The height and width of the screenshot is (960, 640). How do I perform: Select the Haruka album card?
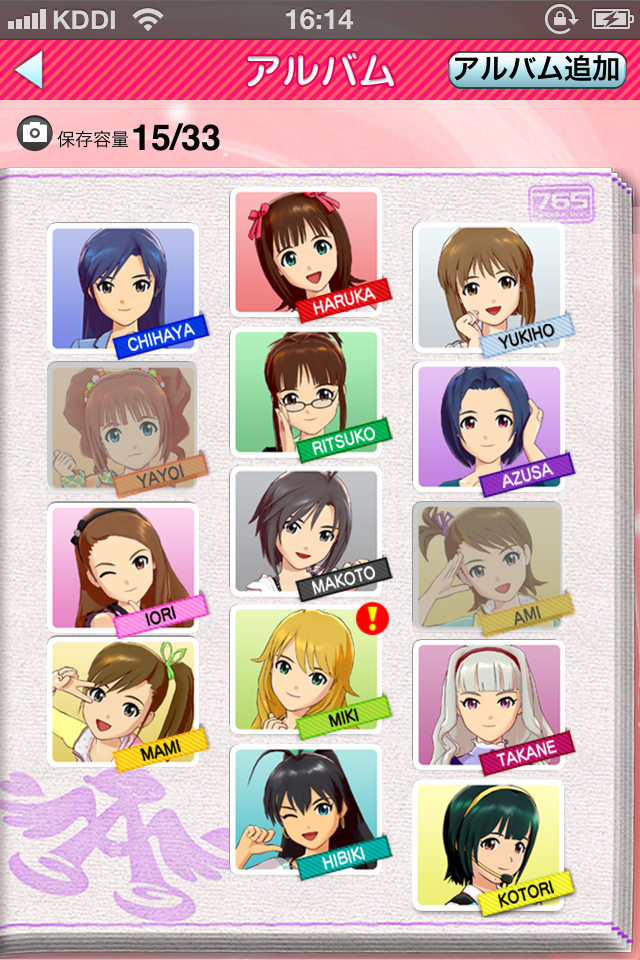coord(305,252)
